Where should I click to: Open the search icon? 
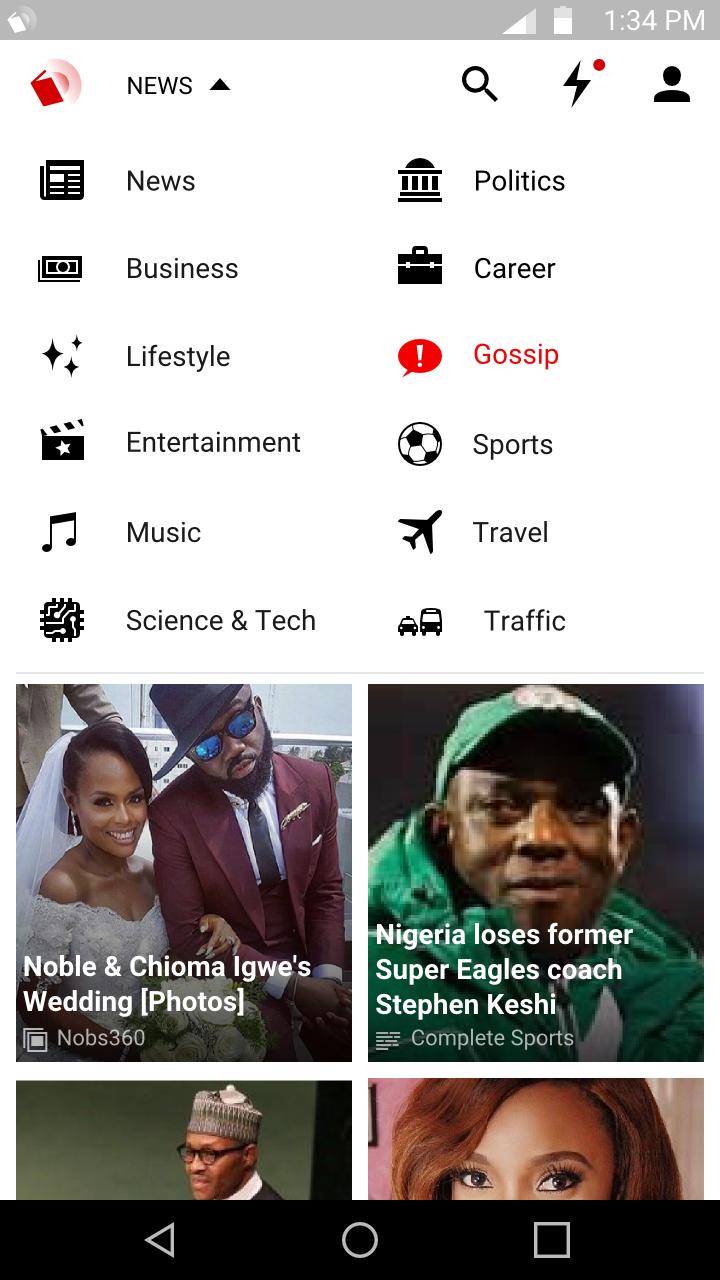point(479,85)
